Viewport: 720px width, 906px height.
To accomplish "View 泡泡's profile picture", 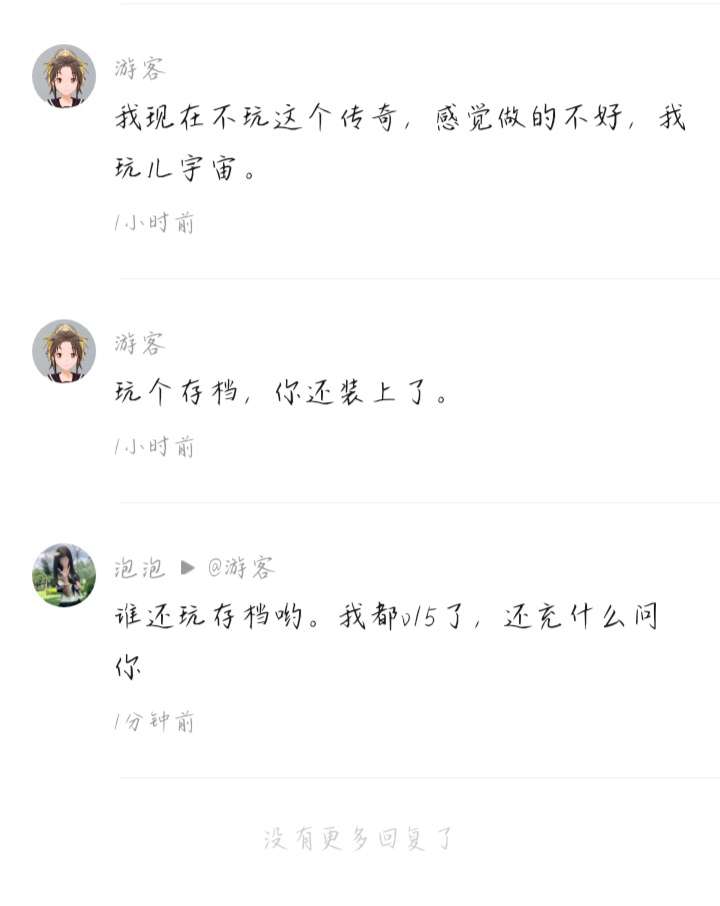I will pos(64,575).
